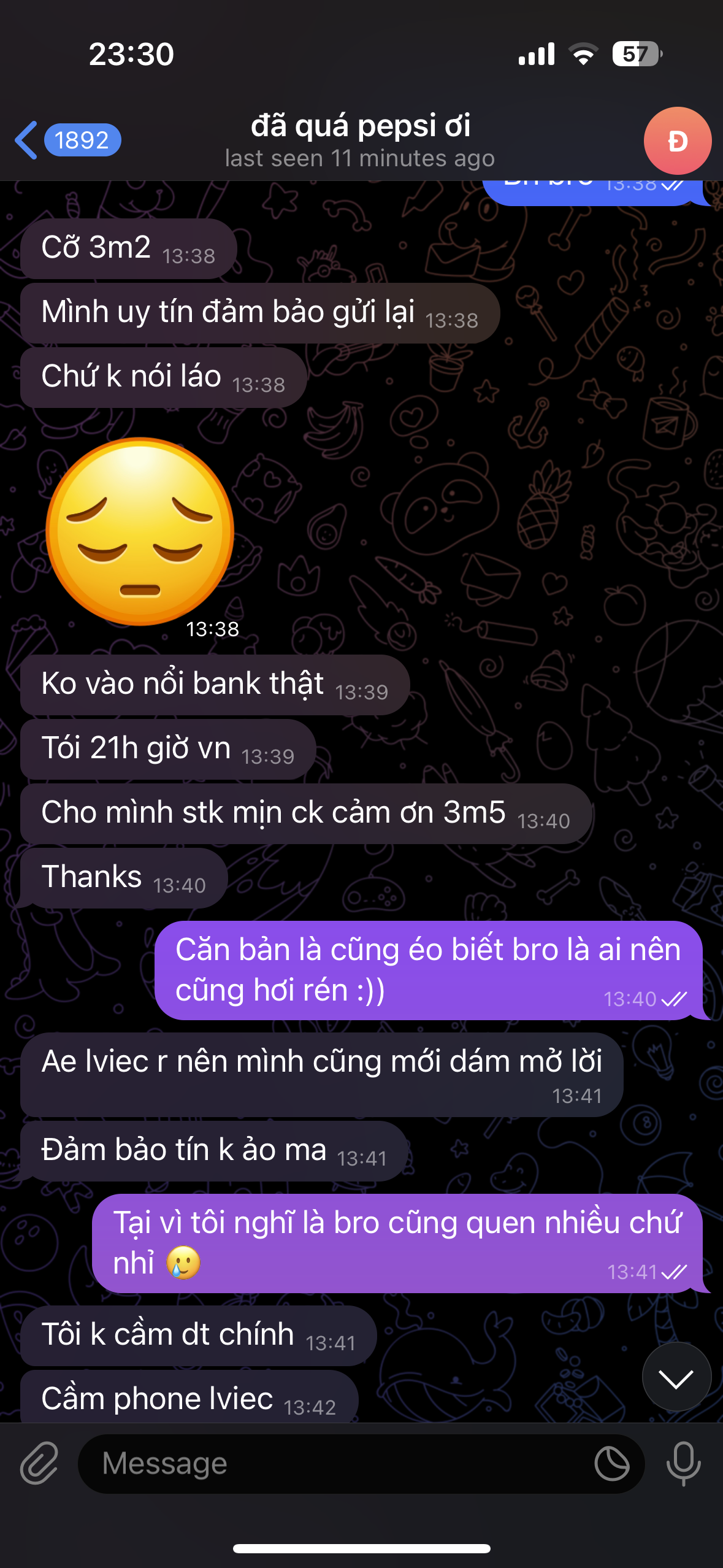Viewport: 723px width, 1568px height.
Task: Jump to the latest messages
Action: 676,1377
